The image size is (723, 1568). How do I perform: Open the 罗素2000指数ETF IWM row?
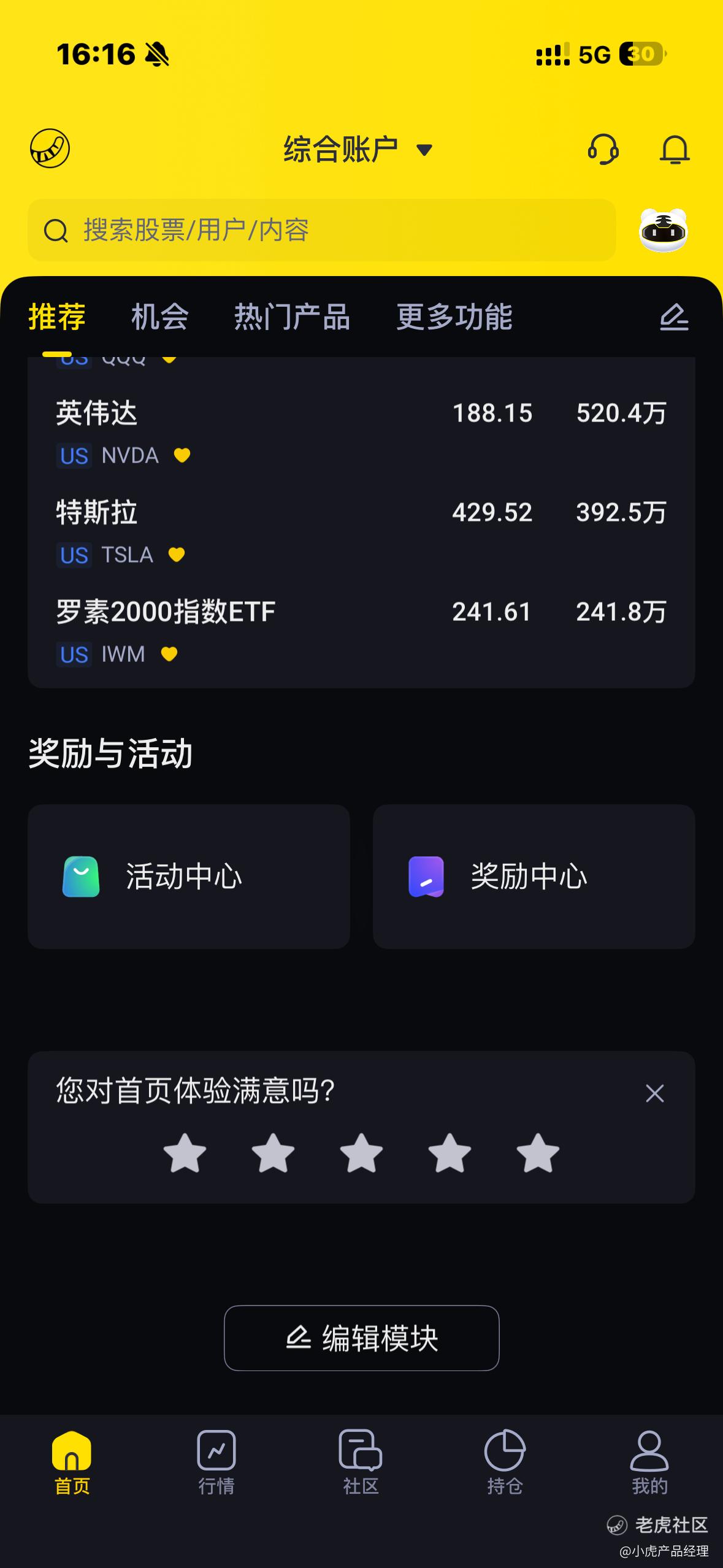tap(361, 632)
